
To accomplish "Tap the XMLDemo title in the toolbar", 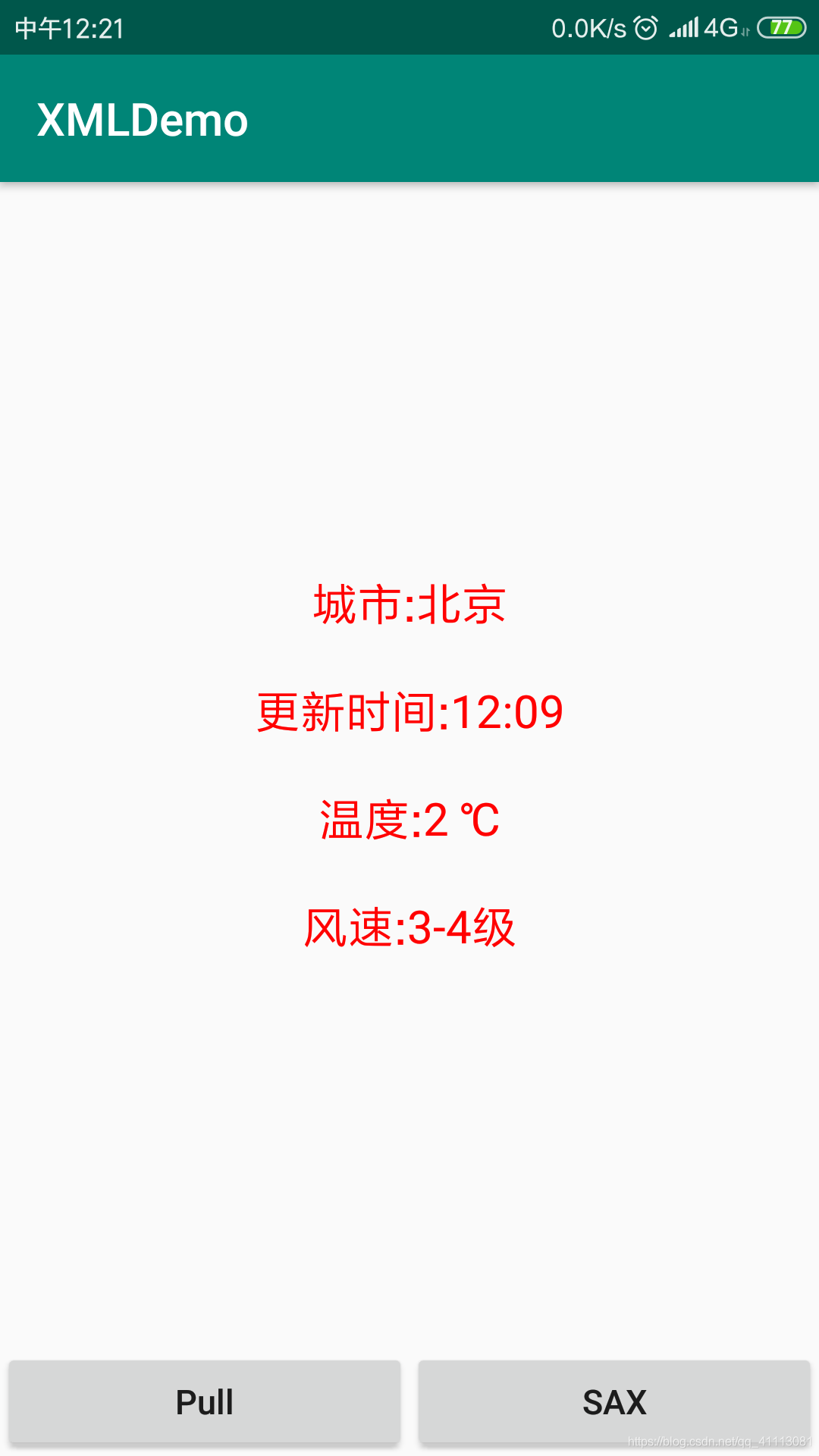I will (142, 118).
